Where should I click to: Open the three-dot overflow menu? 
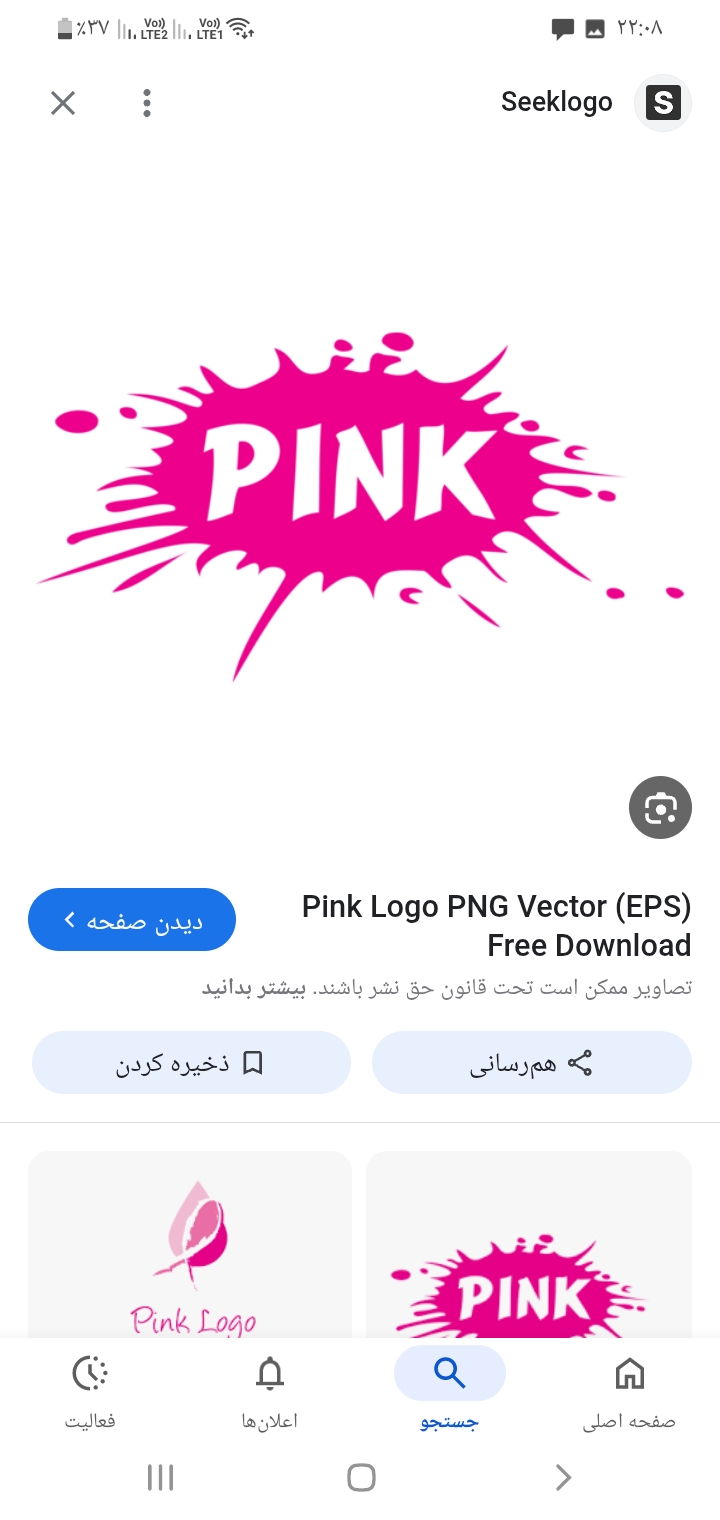[x=147, y=103]
